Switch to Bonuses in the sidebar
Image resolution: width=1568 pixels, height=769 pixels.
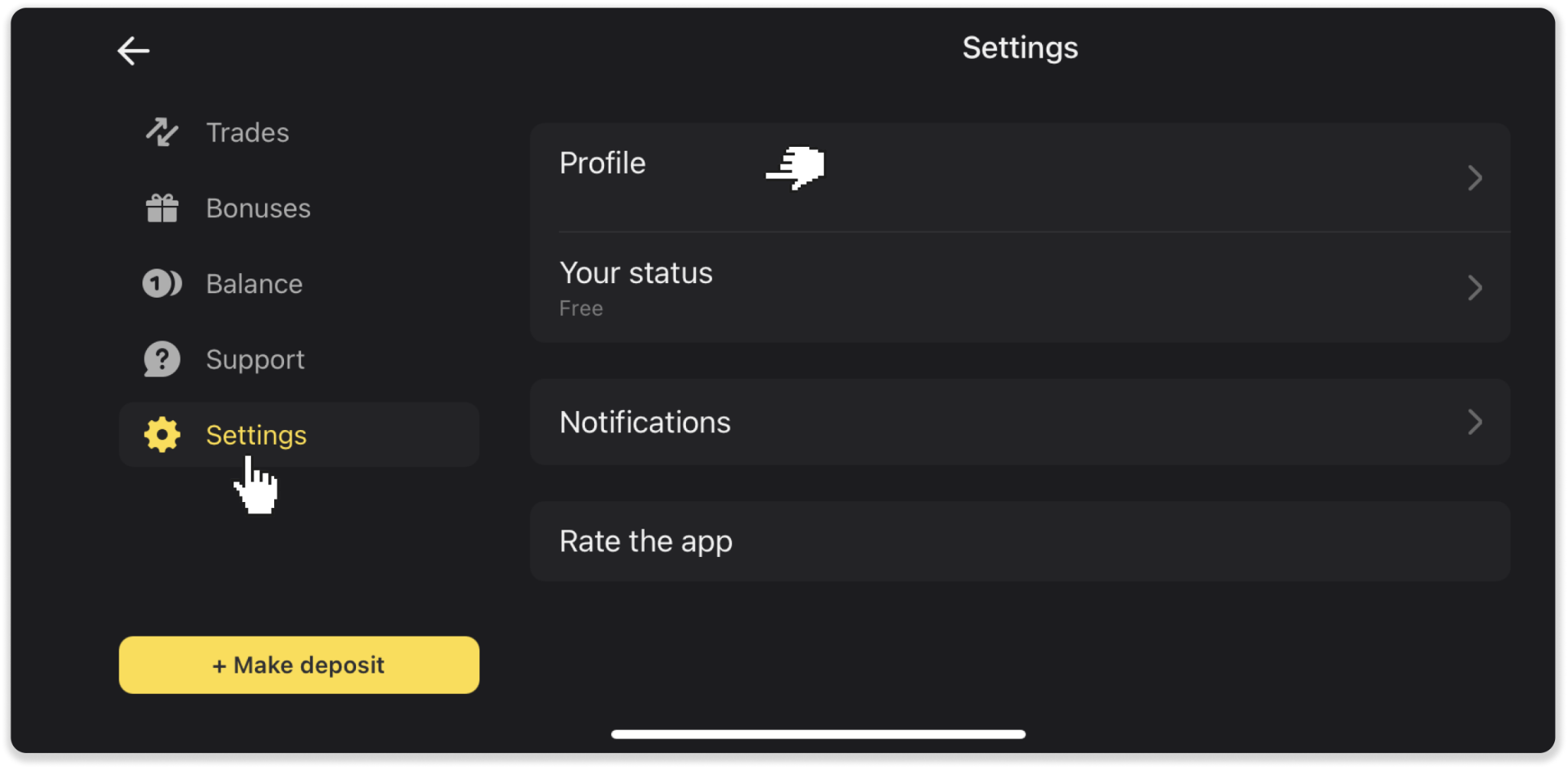click(x=257, y=209)
